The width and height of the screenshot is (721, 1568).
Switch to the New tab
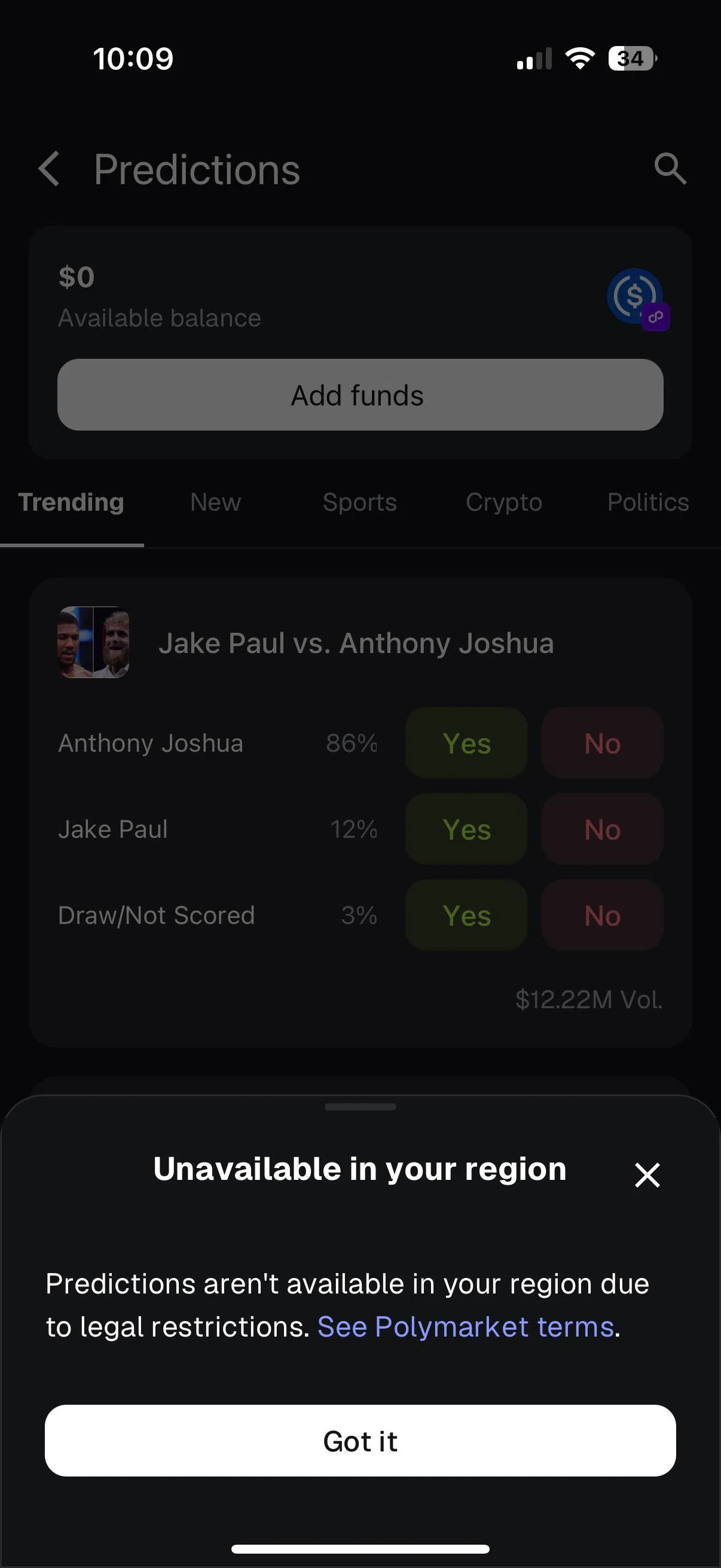point(215,502)
